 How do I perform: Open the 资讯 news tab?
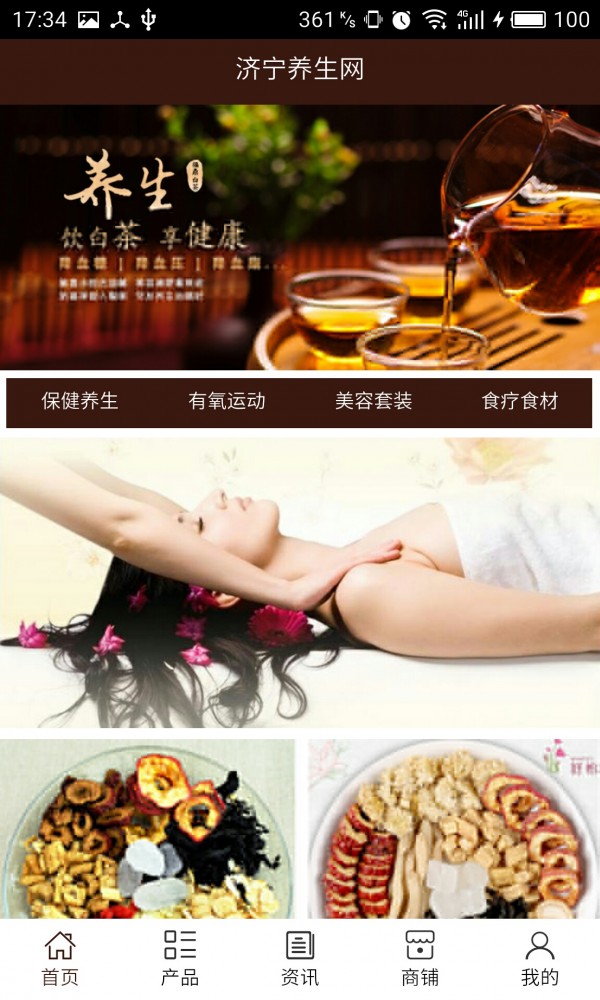300,958
